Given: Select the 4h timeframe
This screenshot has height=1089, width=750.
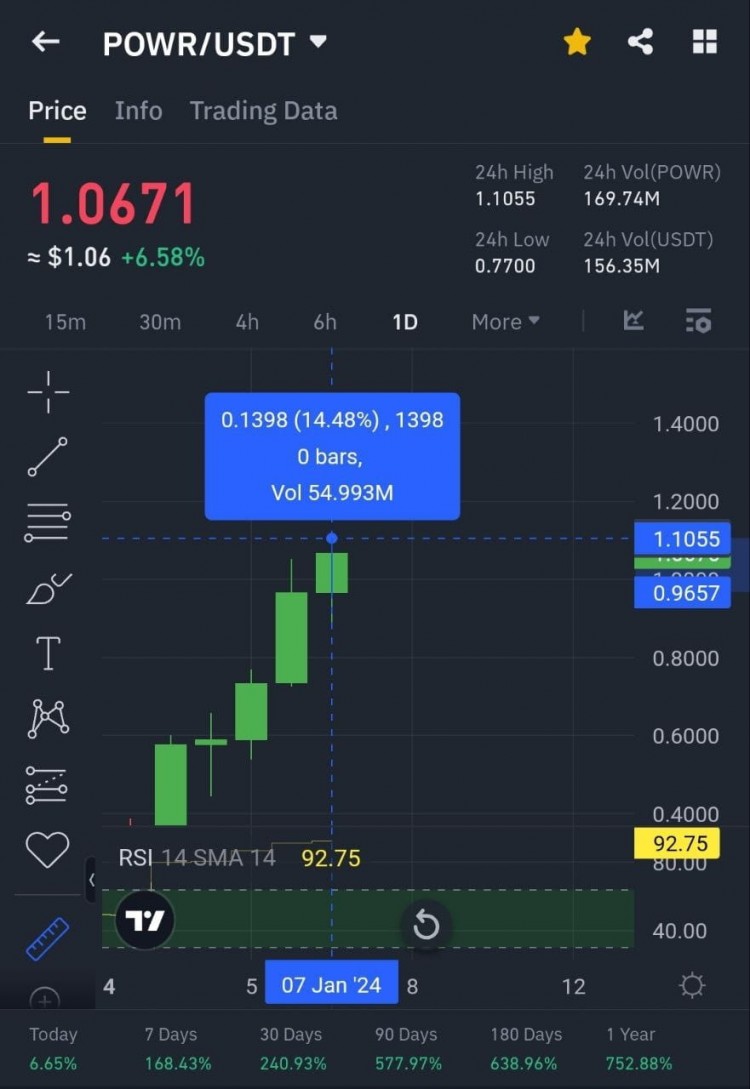Looking at the screenshot, I should click(x=247, y=322).
